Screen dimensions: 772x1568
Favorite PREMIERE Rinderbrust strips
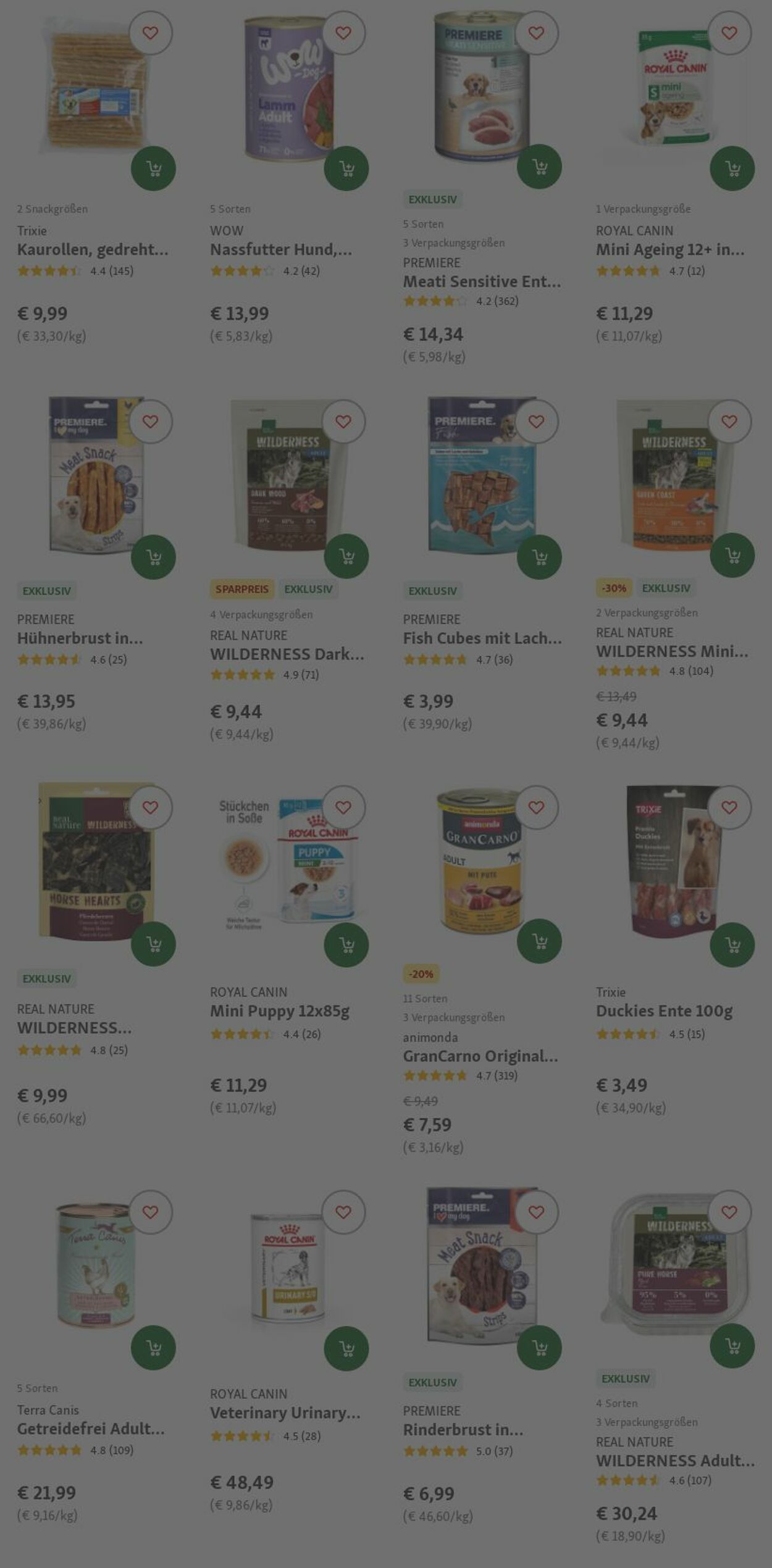pos(536,1212)
